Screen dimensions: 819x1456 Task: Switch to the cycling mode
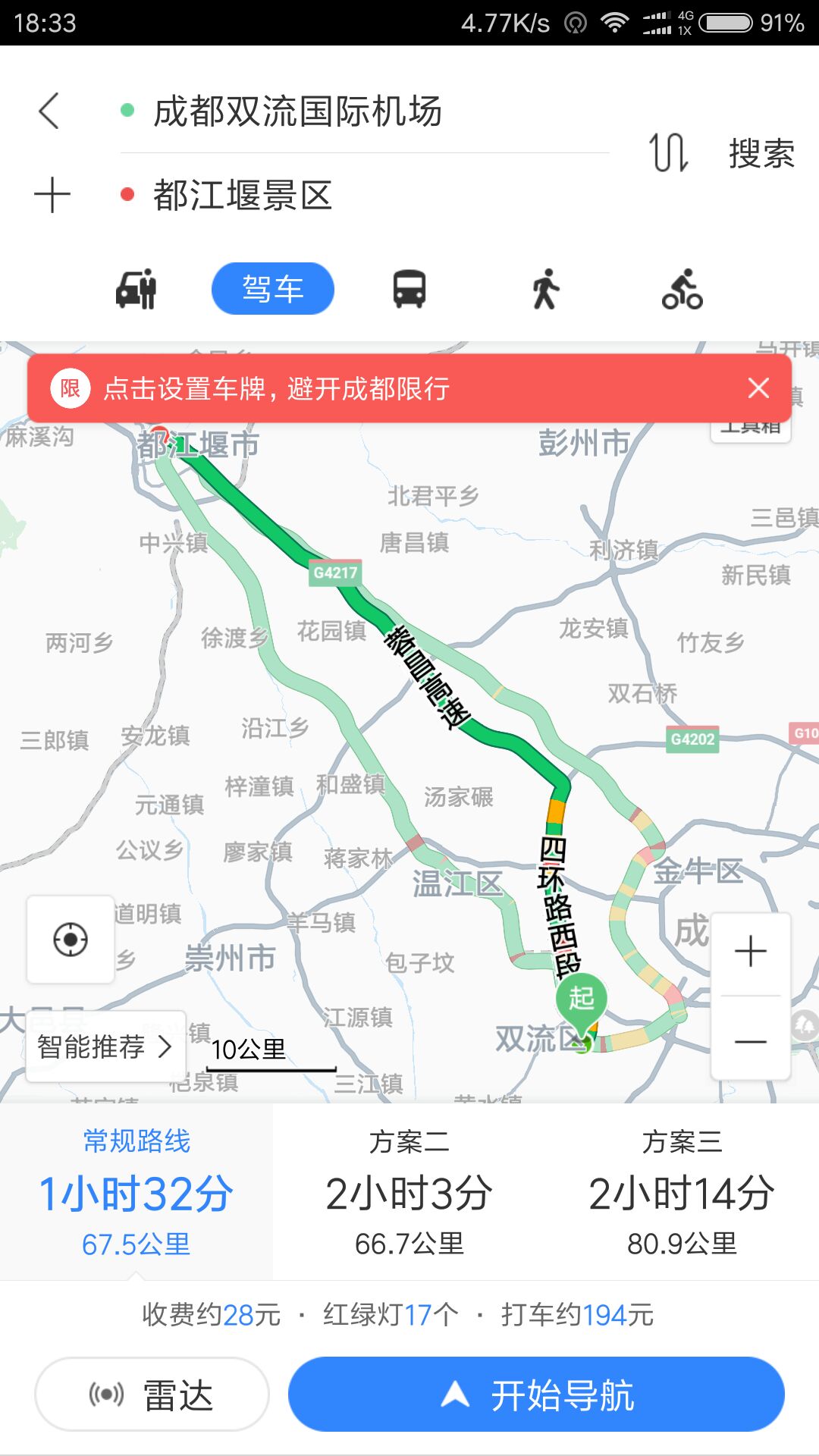click(682, 289)
